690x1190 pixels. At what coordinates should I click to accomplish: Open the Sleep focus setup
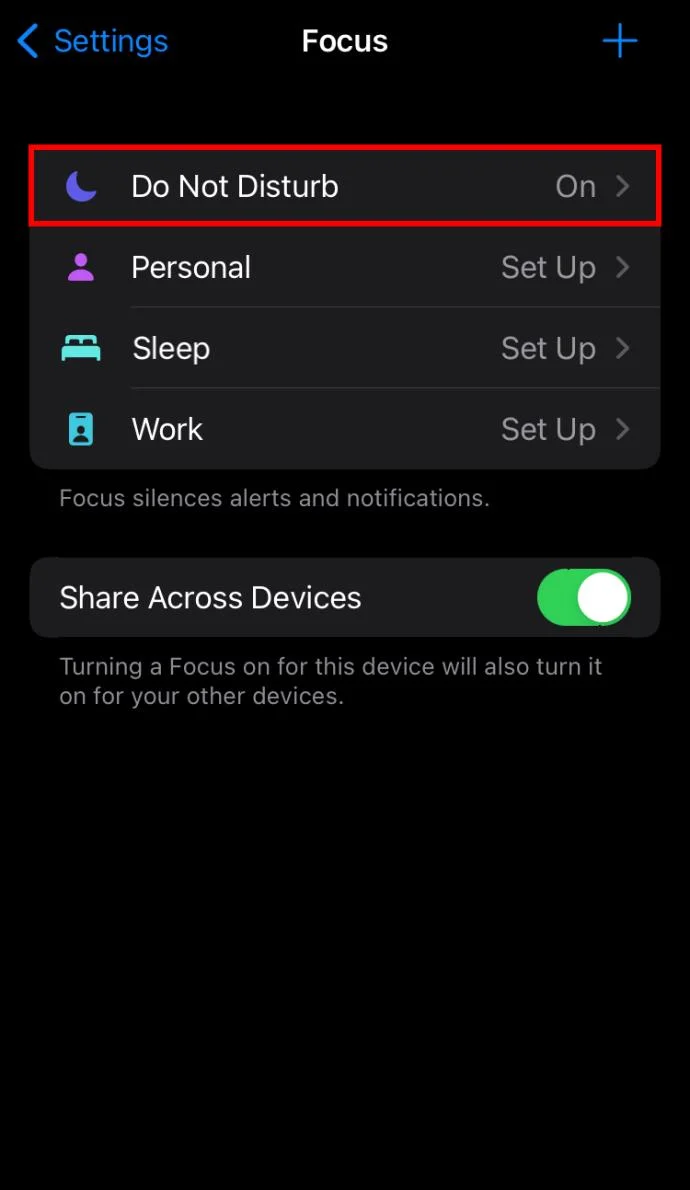point(344,348)
